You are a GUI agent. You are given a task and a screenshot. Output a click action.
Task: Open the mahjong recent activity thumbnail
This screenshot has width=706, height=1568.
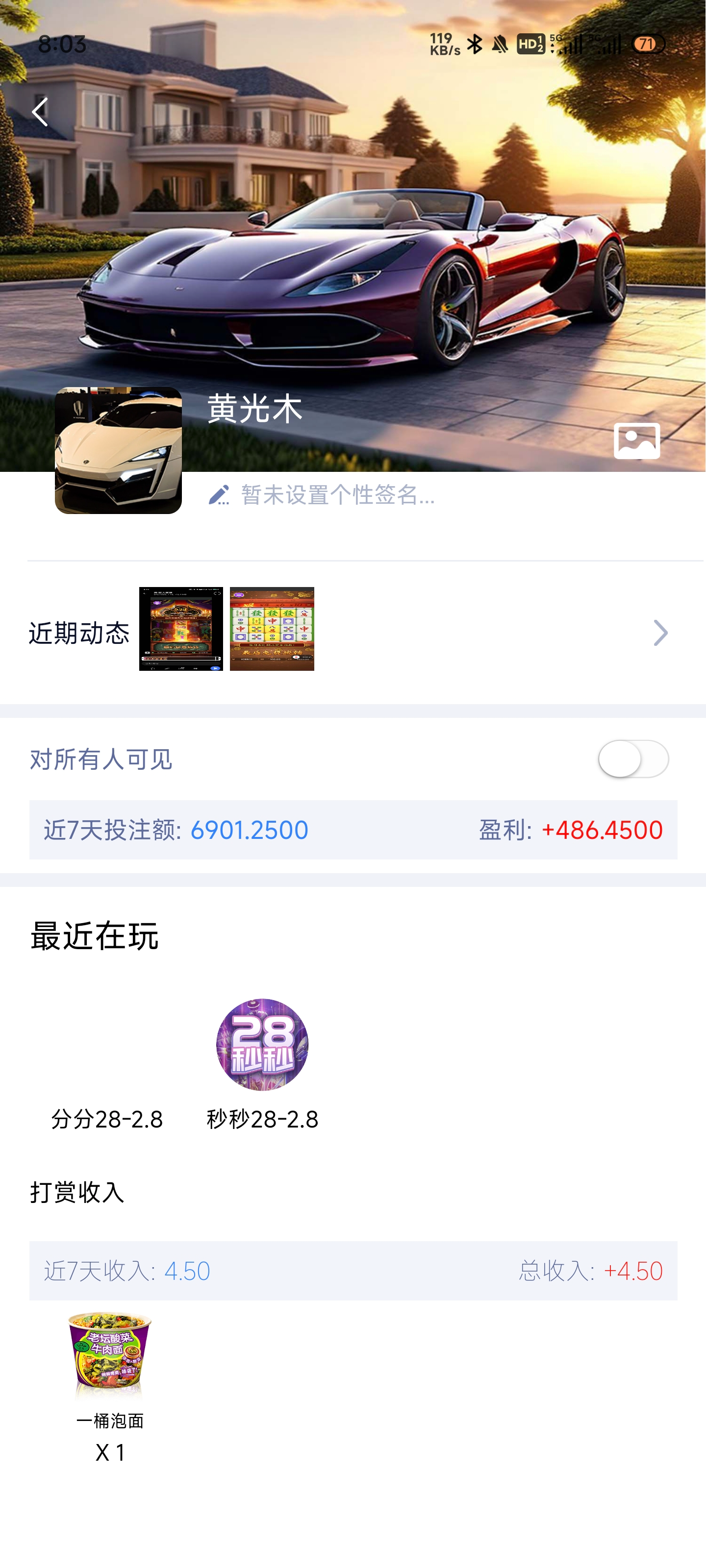pyautogui.click(x=272, y=628)
